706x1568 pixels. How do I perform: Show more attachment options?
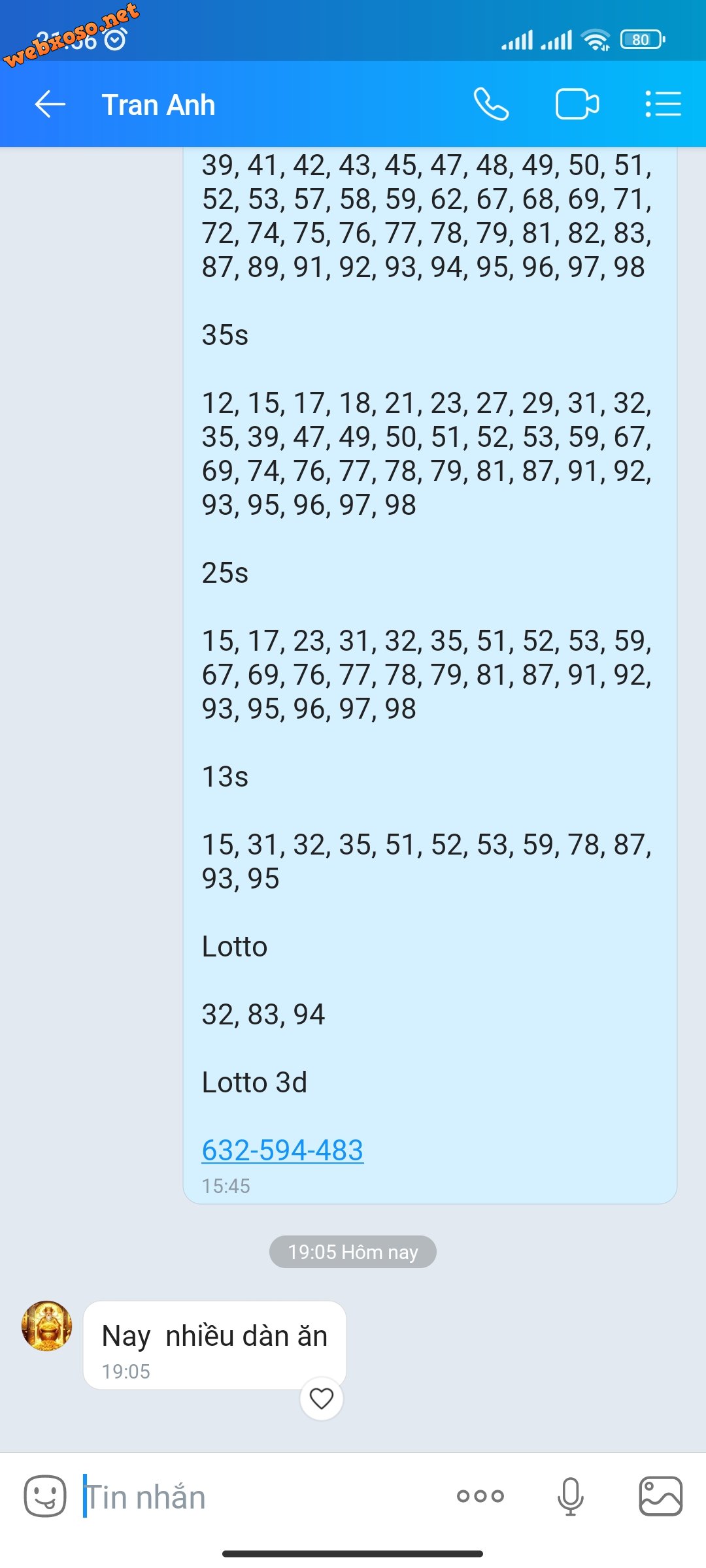point(480,1496)
